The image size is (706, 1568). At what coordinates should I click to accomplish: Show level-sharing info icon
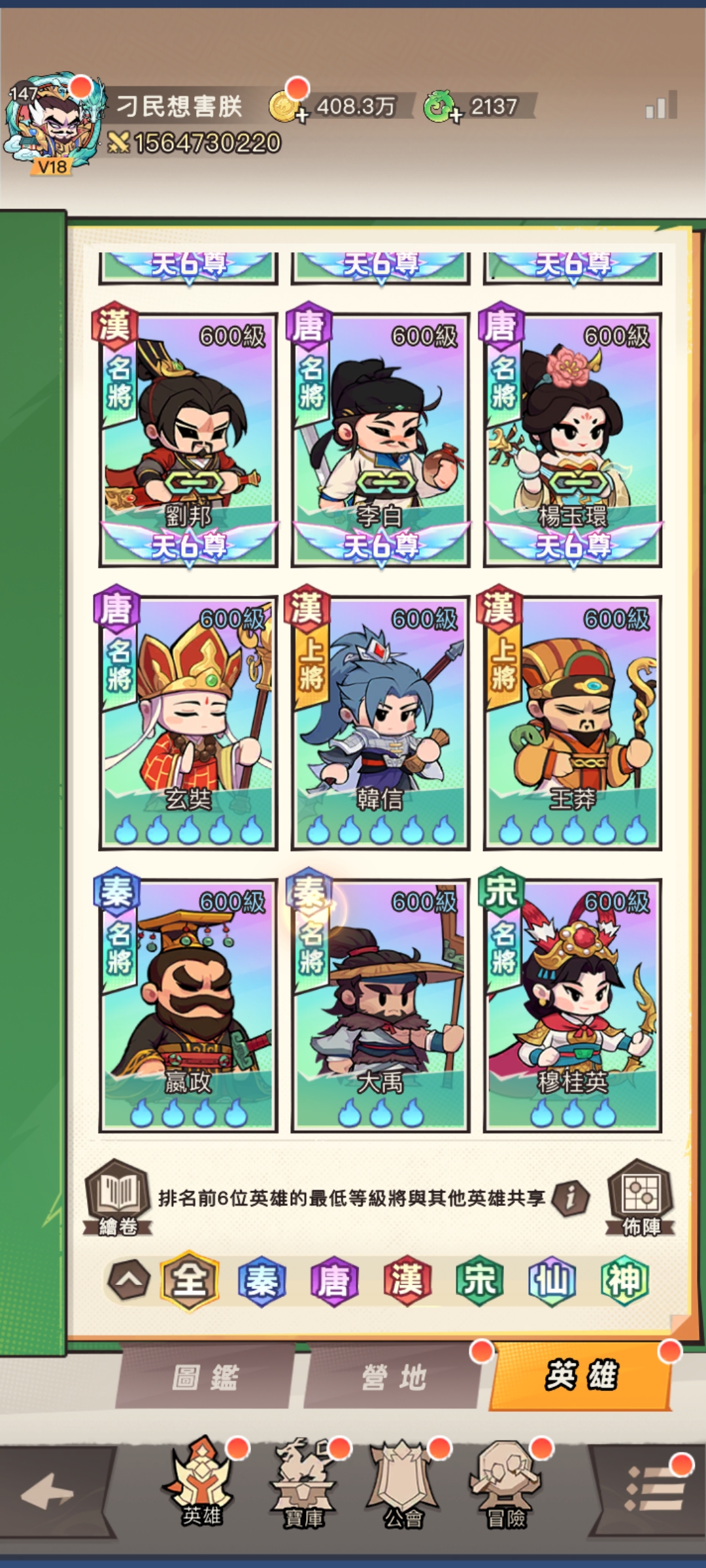pyautogui.click(x=570, y=1198)
